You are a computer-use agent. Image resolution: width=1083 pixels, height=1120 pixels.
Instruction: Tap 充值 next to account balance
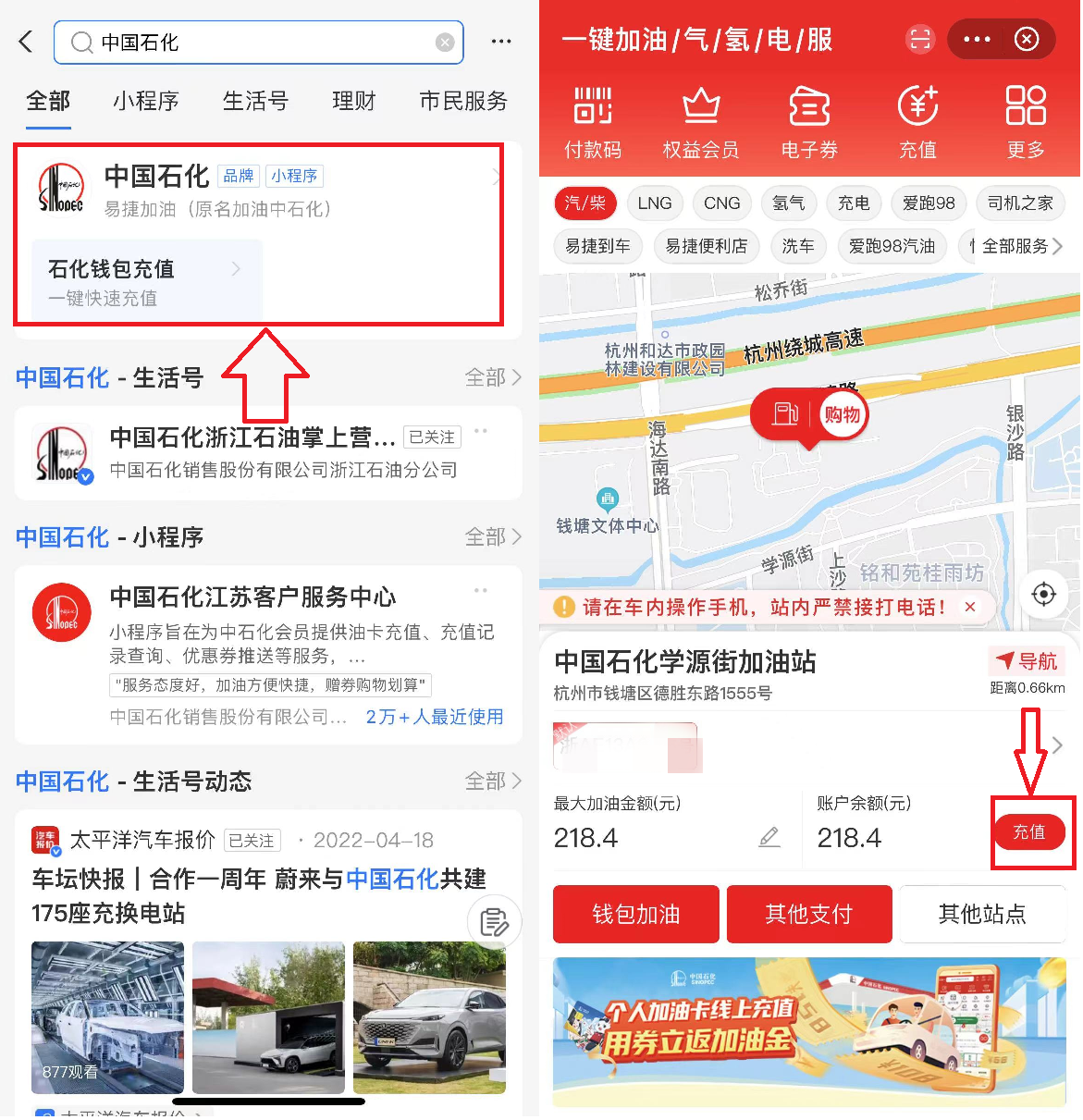[x=1028, y=832]
